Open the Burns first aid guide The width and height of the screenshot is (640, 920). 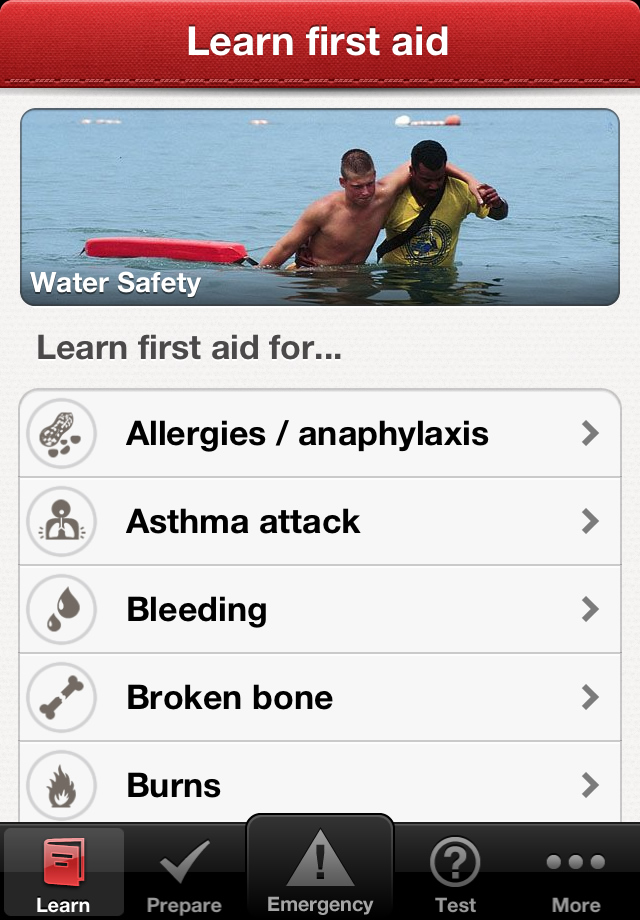pos(320,784)
